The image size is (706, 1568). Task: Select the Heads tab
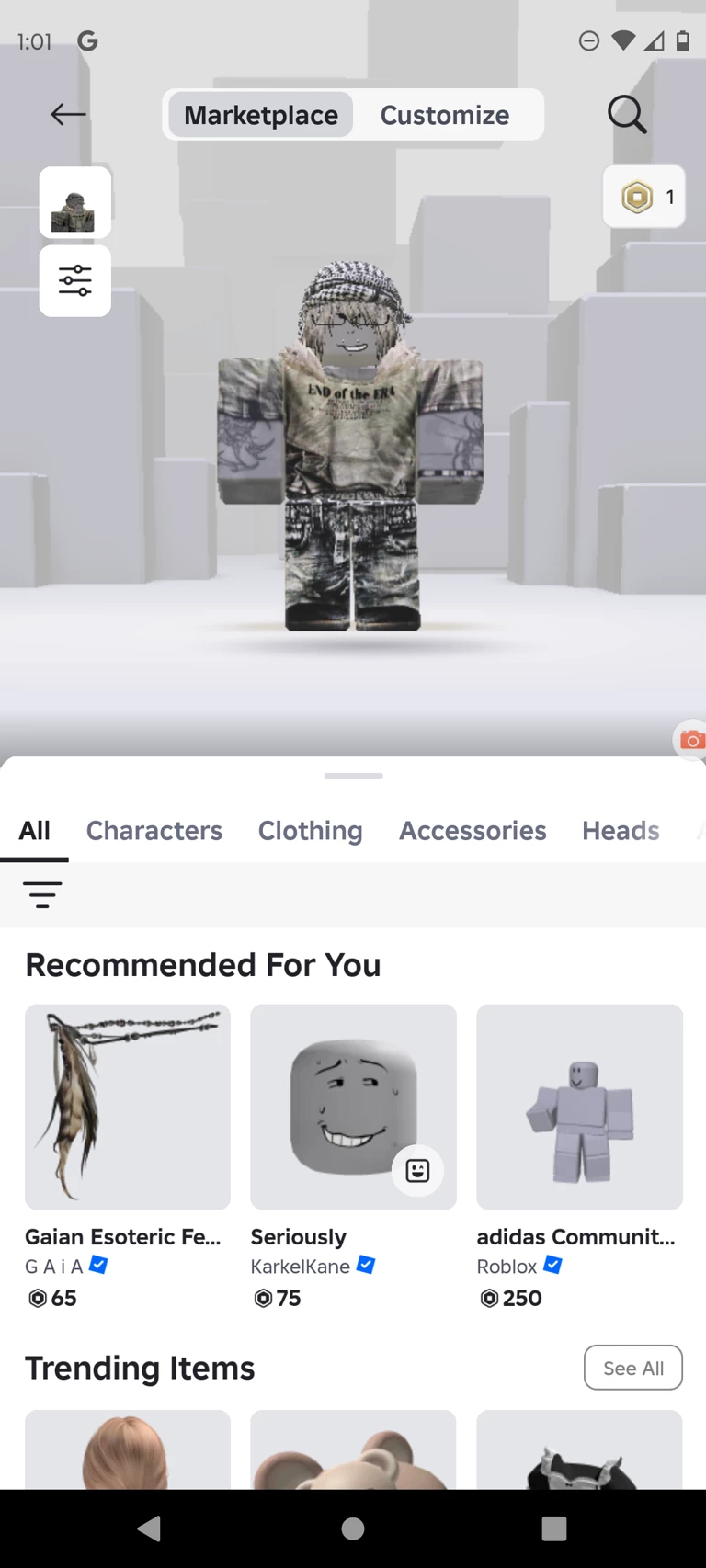pyautogui.click(x=621, y=831)
